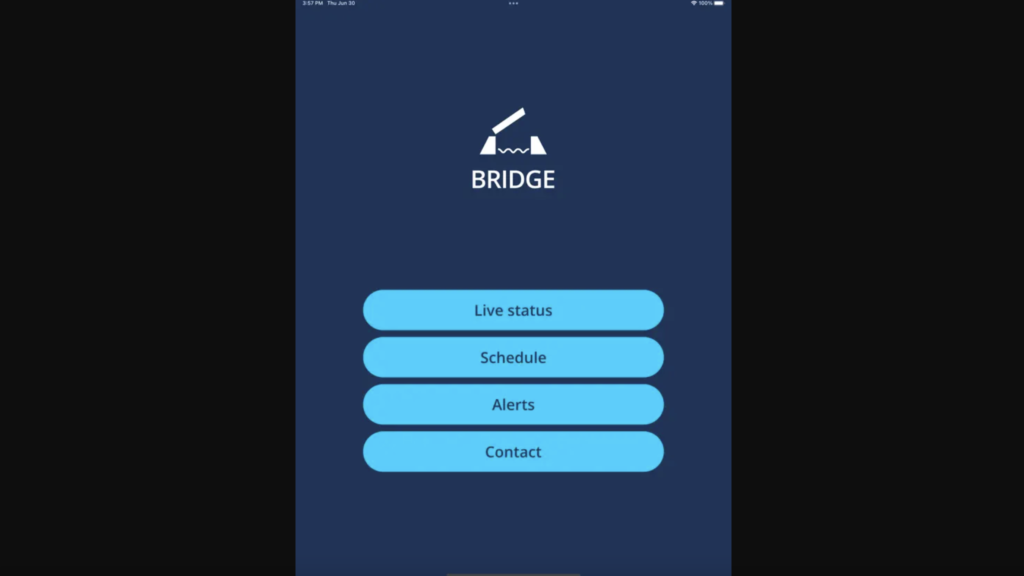
Task: Select the Contact button
Action: [x=513, y=451]
